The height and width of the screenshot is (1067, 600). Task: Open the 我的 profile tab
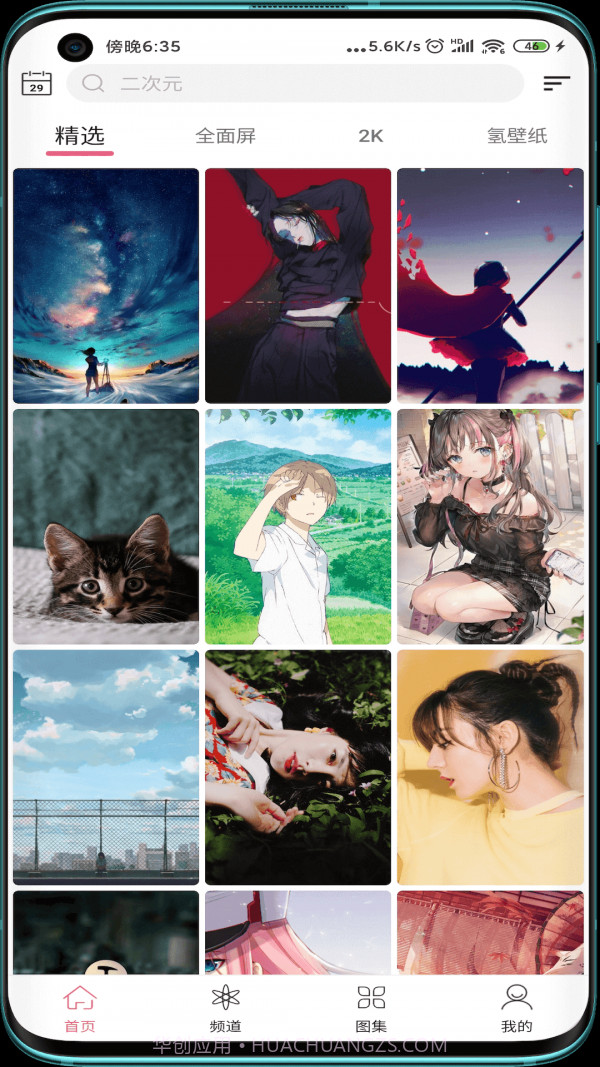517,1008
